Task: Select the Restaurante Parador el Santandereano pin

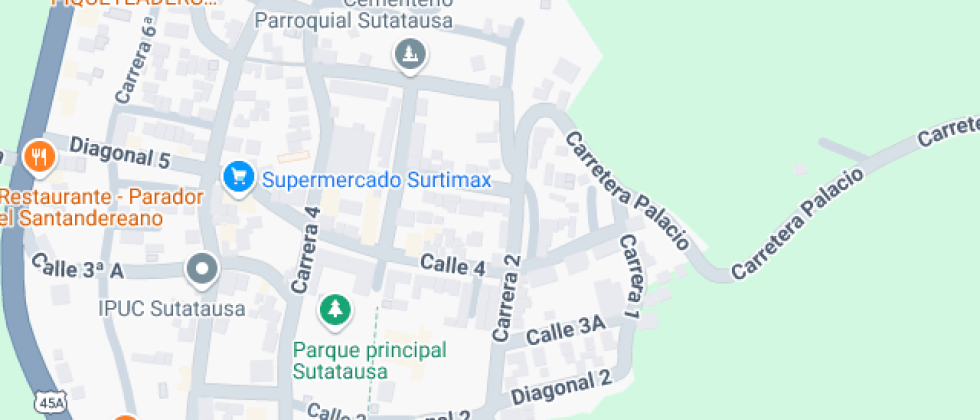Action: pyautogui.click(x=40, y=158)
